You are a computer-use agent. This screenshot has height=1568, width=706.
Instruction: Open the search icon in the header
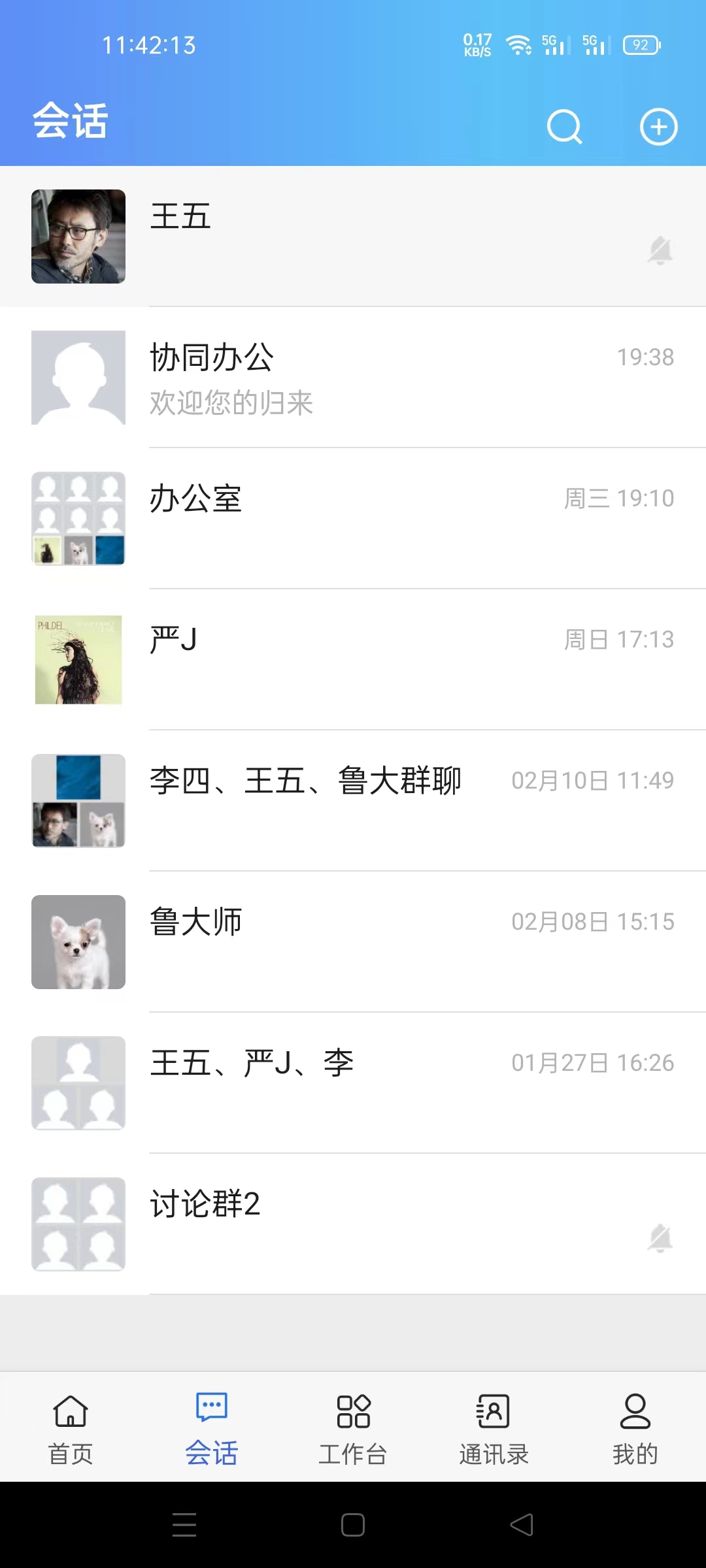coord(564,126)
